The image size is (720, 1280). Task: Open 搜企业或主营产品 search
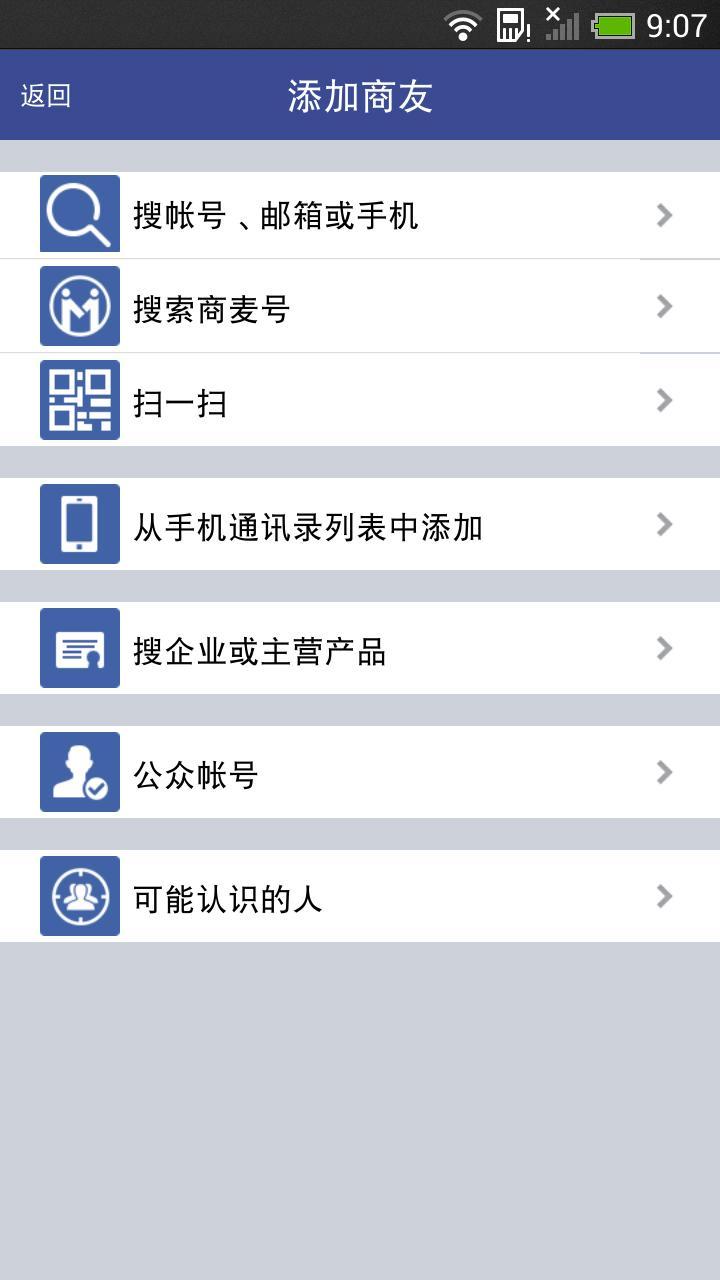click(360, 649)
